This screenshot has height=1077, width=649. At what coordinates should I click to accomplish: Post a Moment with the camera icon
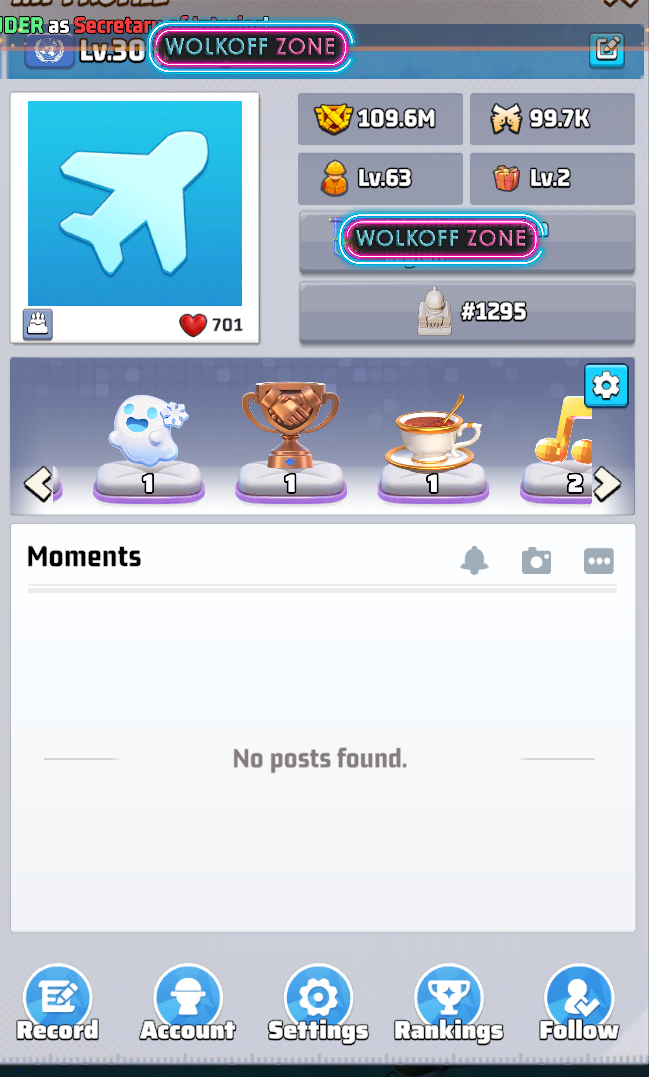(x=536, y=561)
